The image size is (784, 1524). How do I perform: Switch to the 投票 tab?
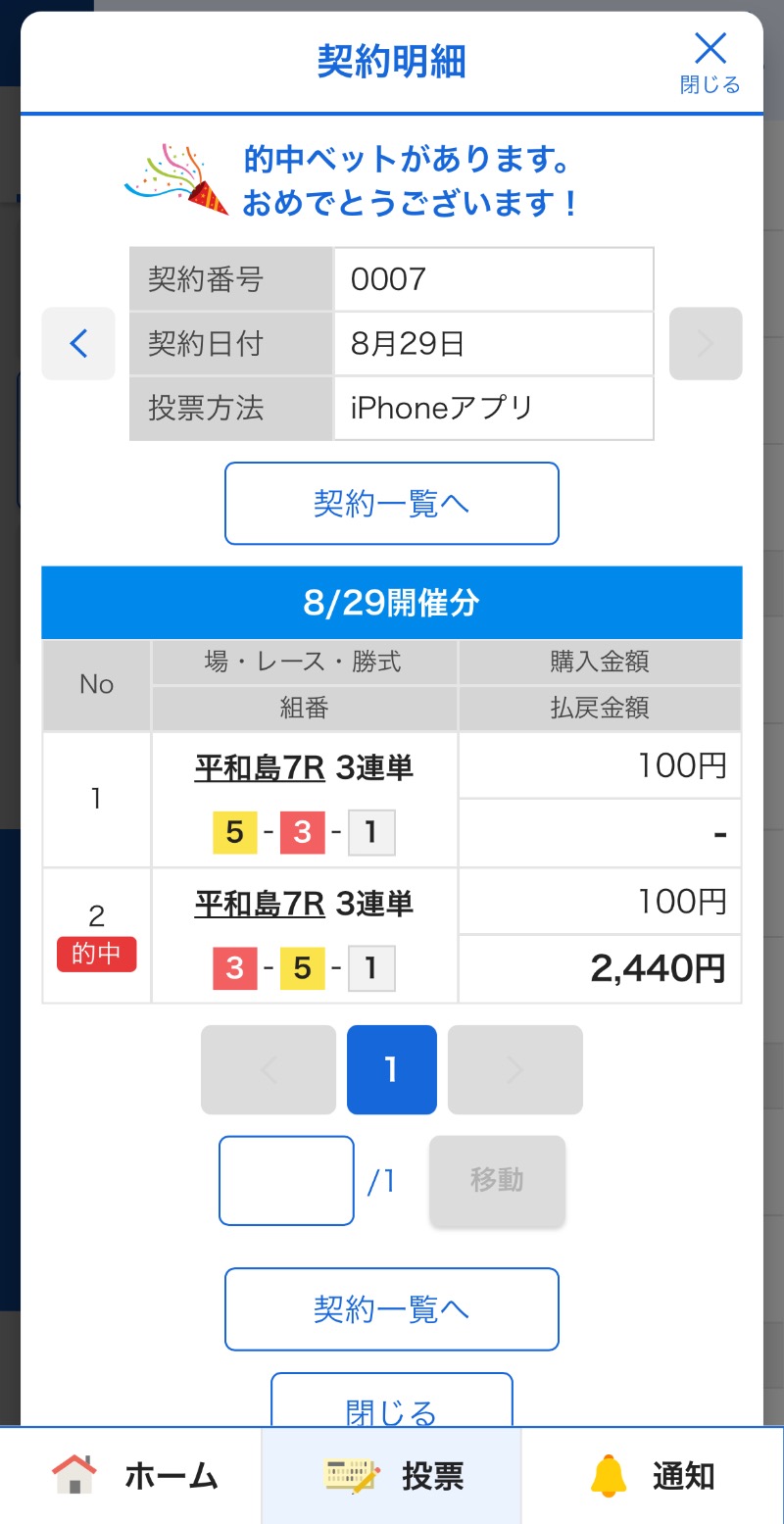tap(392, 1475)
